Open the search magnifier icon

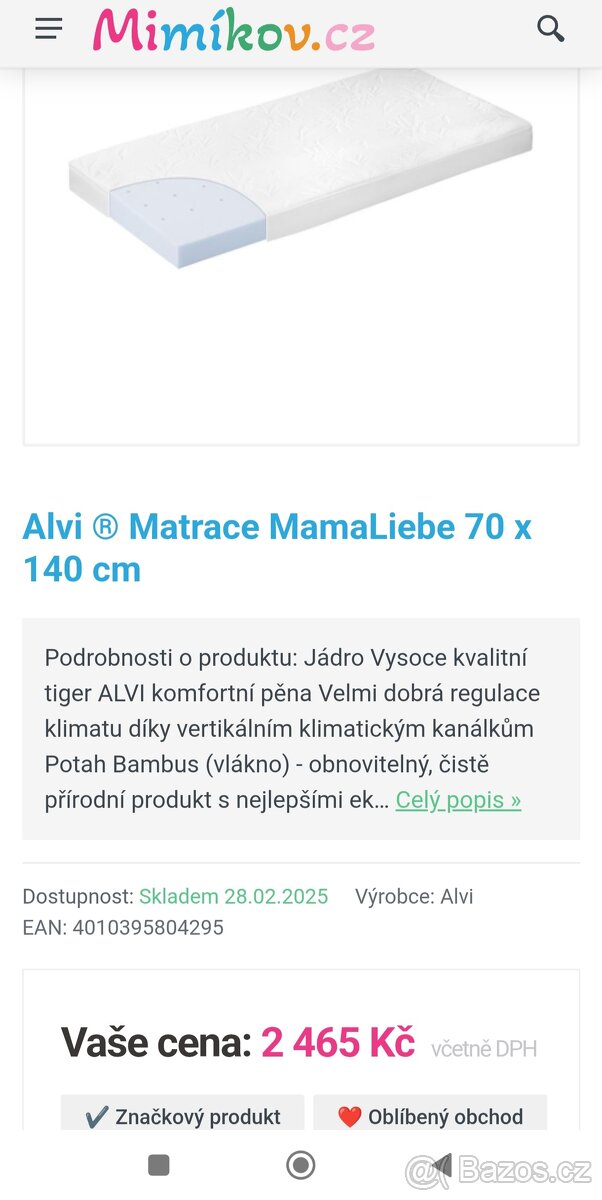coord(551,28)
